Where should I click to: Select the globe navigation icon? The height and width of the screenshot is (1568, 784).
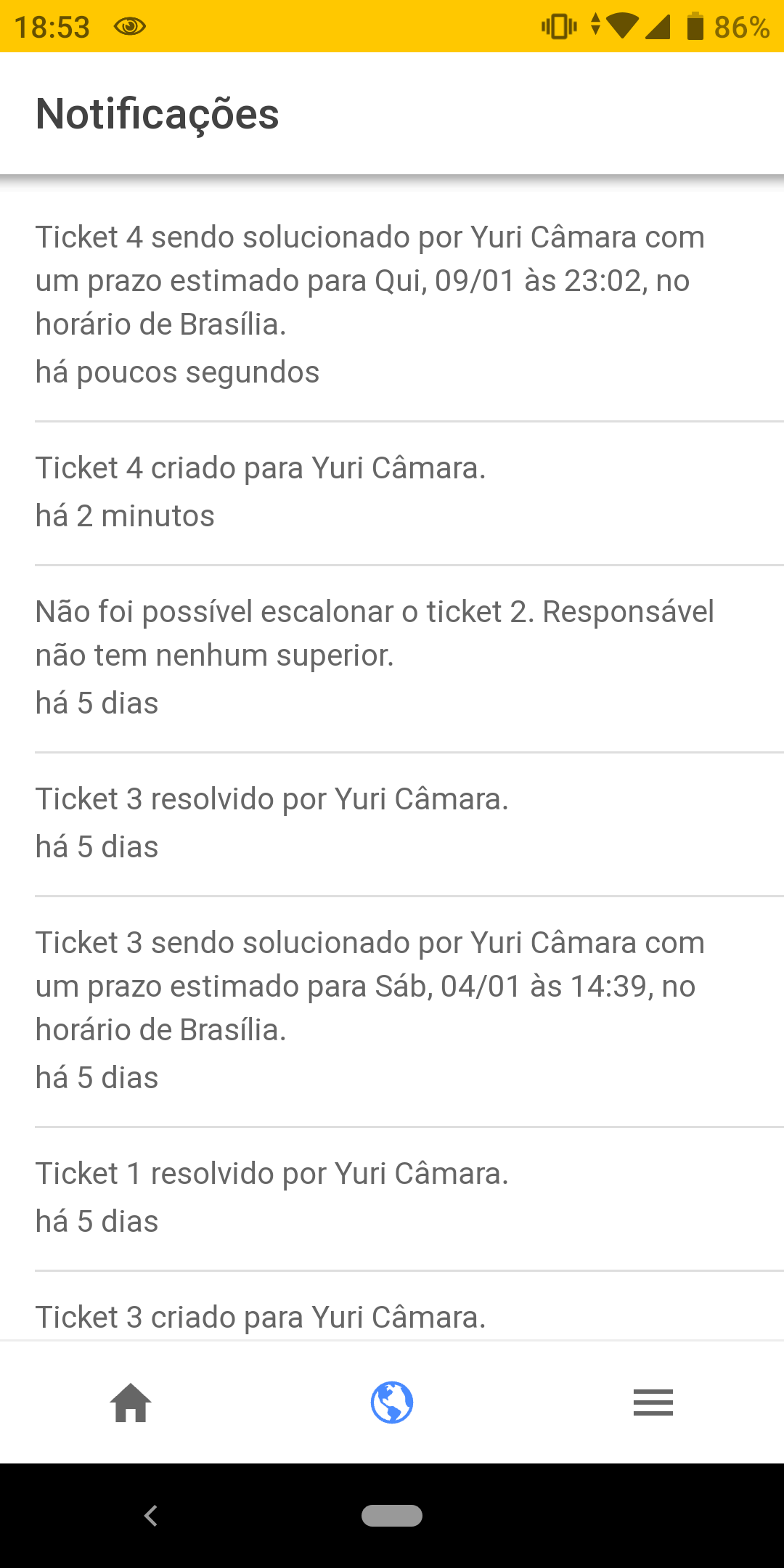(392, 1404)
